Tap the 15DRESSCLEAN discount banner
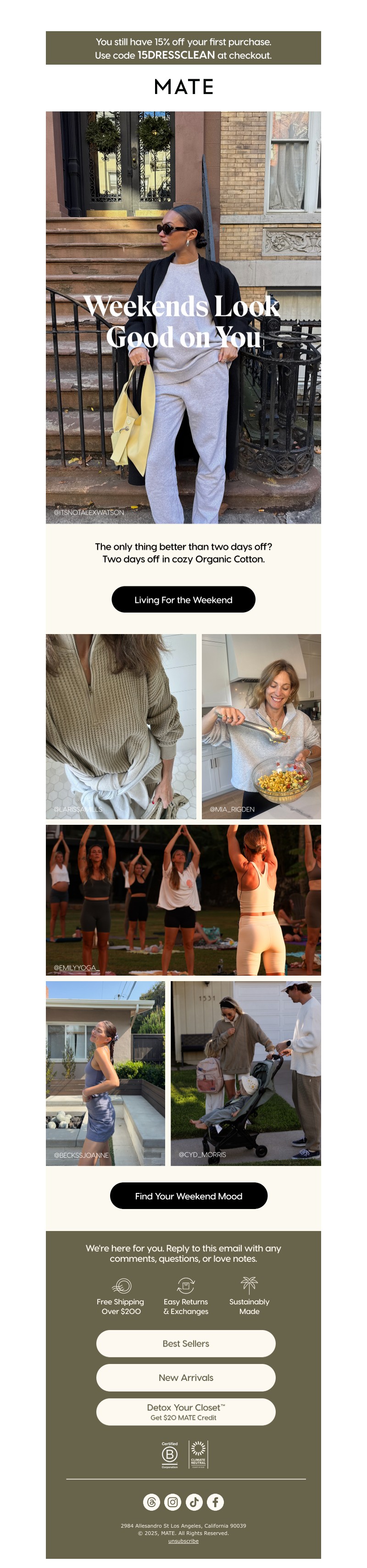 [x=183, y=48]
